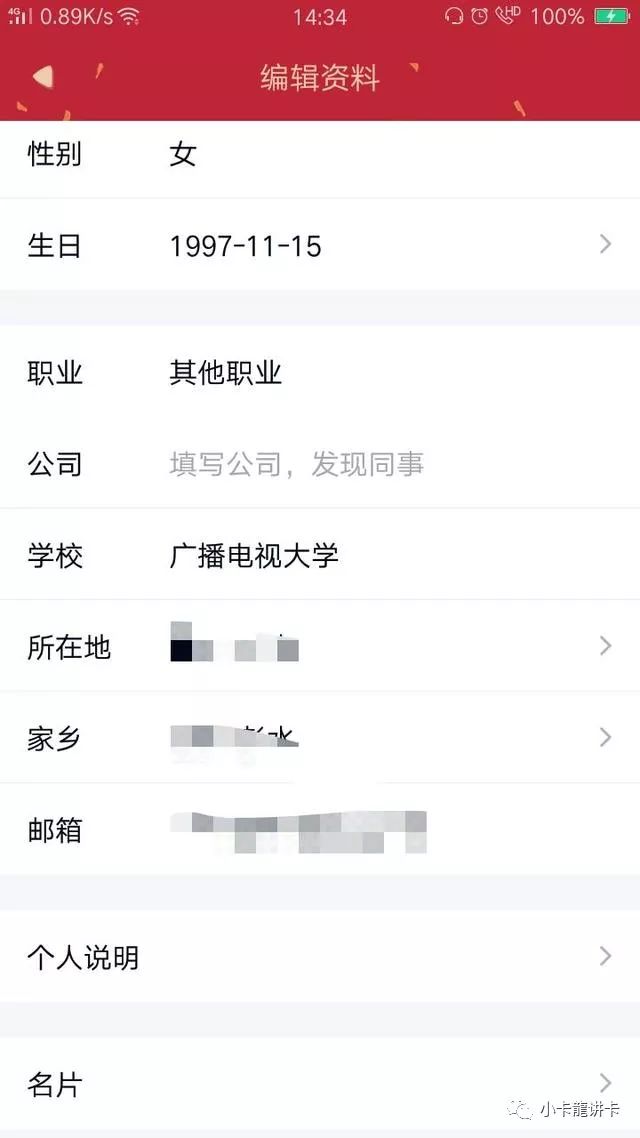Open 个人说明 personal description

[320, 957]
